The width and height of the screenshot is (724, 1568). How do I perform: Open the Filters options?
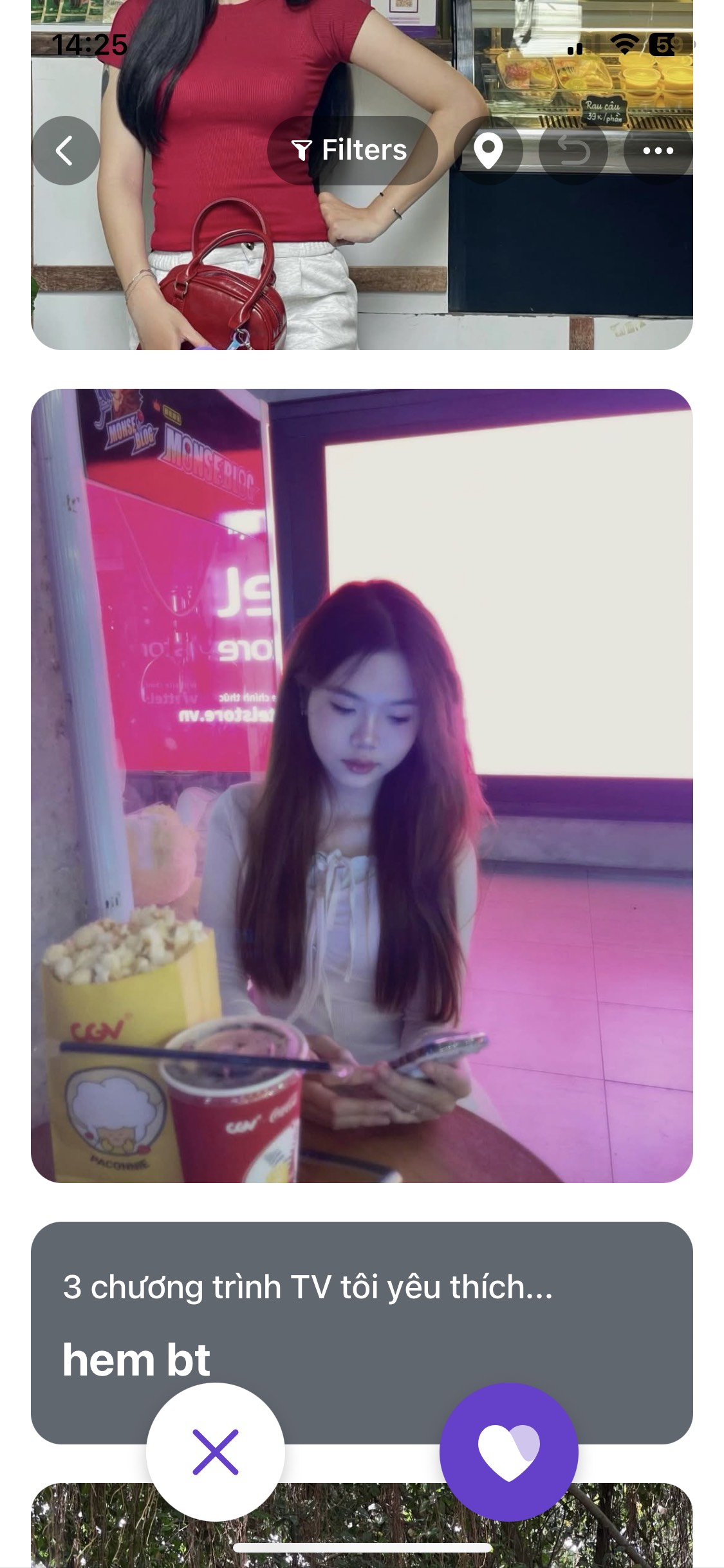click(x=352, y=151)
